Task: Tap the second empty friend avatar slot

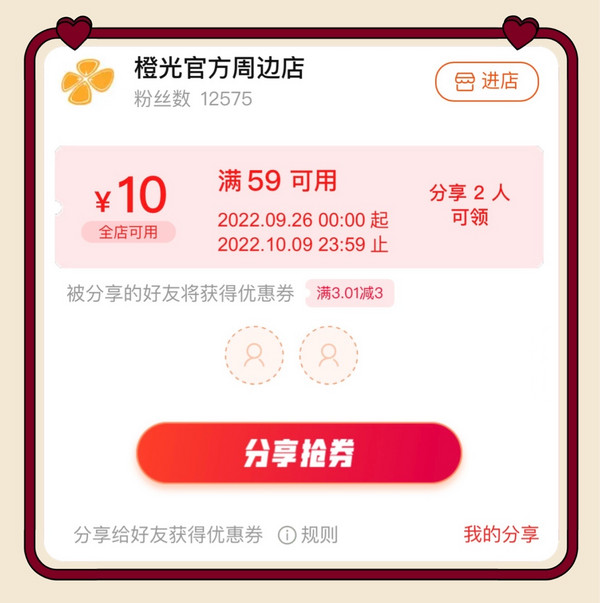Action: [x=328, y=355]
